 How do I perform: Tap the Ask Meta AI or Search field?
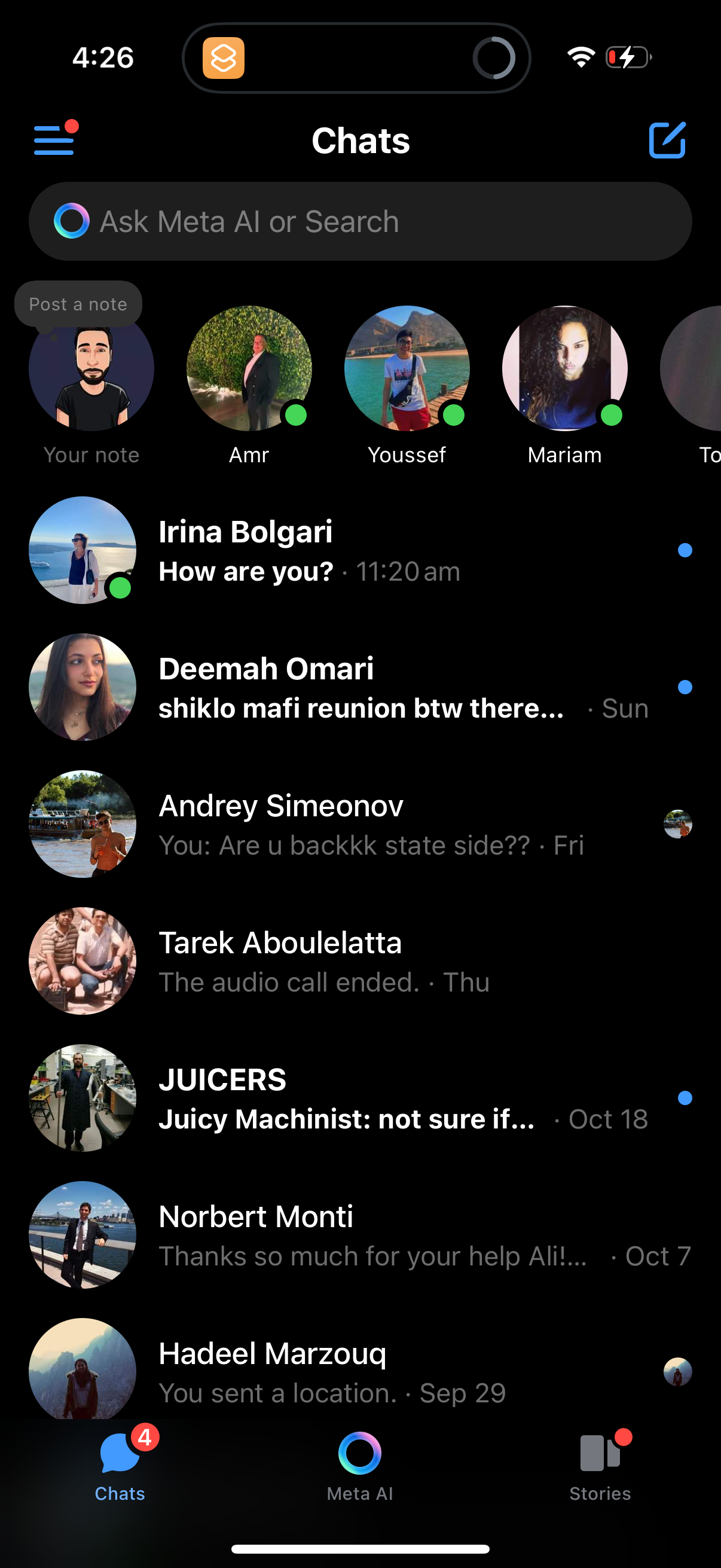pyautogui.click(x=360, y=221)
